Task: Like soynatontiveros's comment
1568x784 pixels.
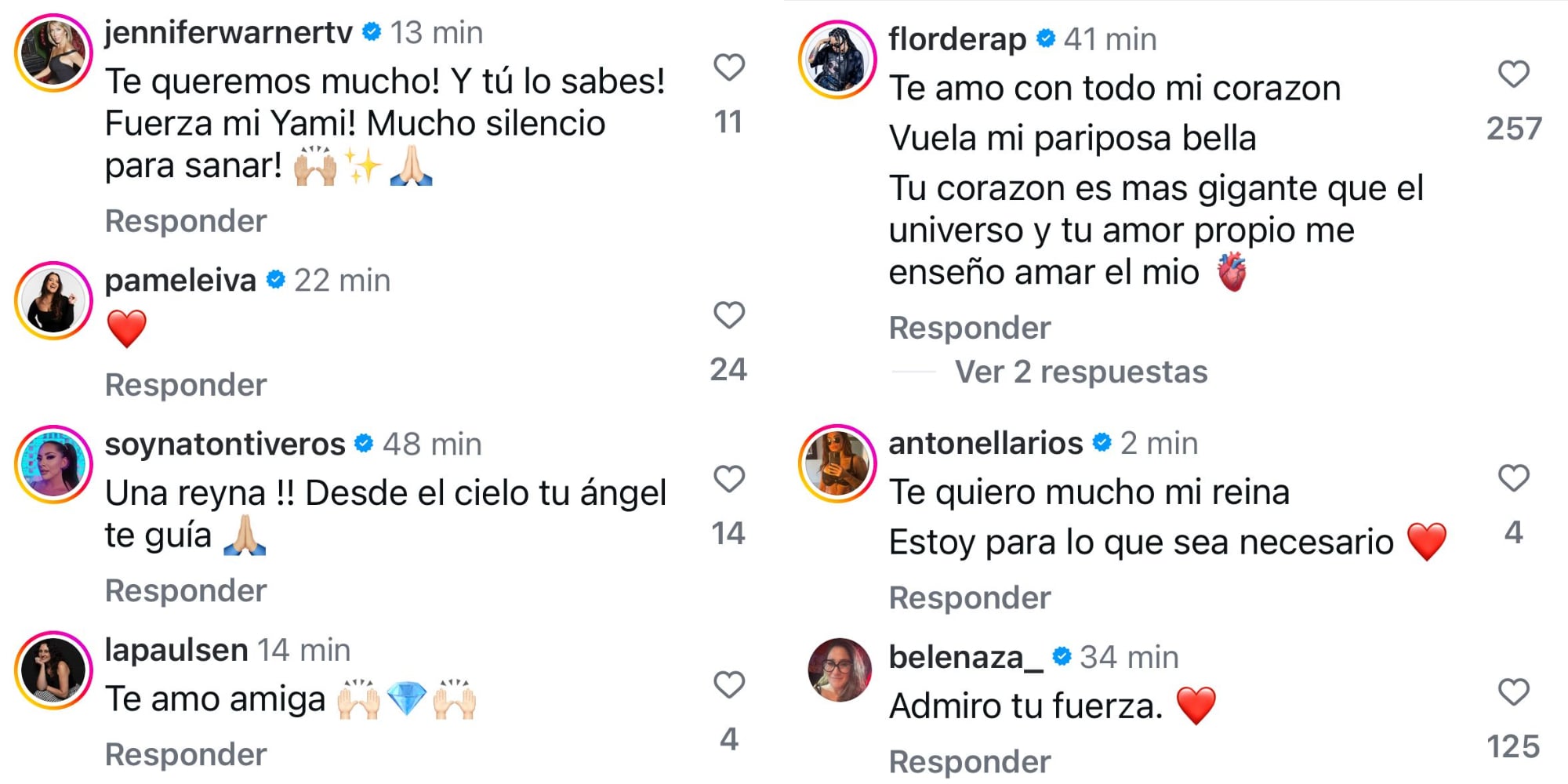Action: (728, 479)
